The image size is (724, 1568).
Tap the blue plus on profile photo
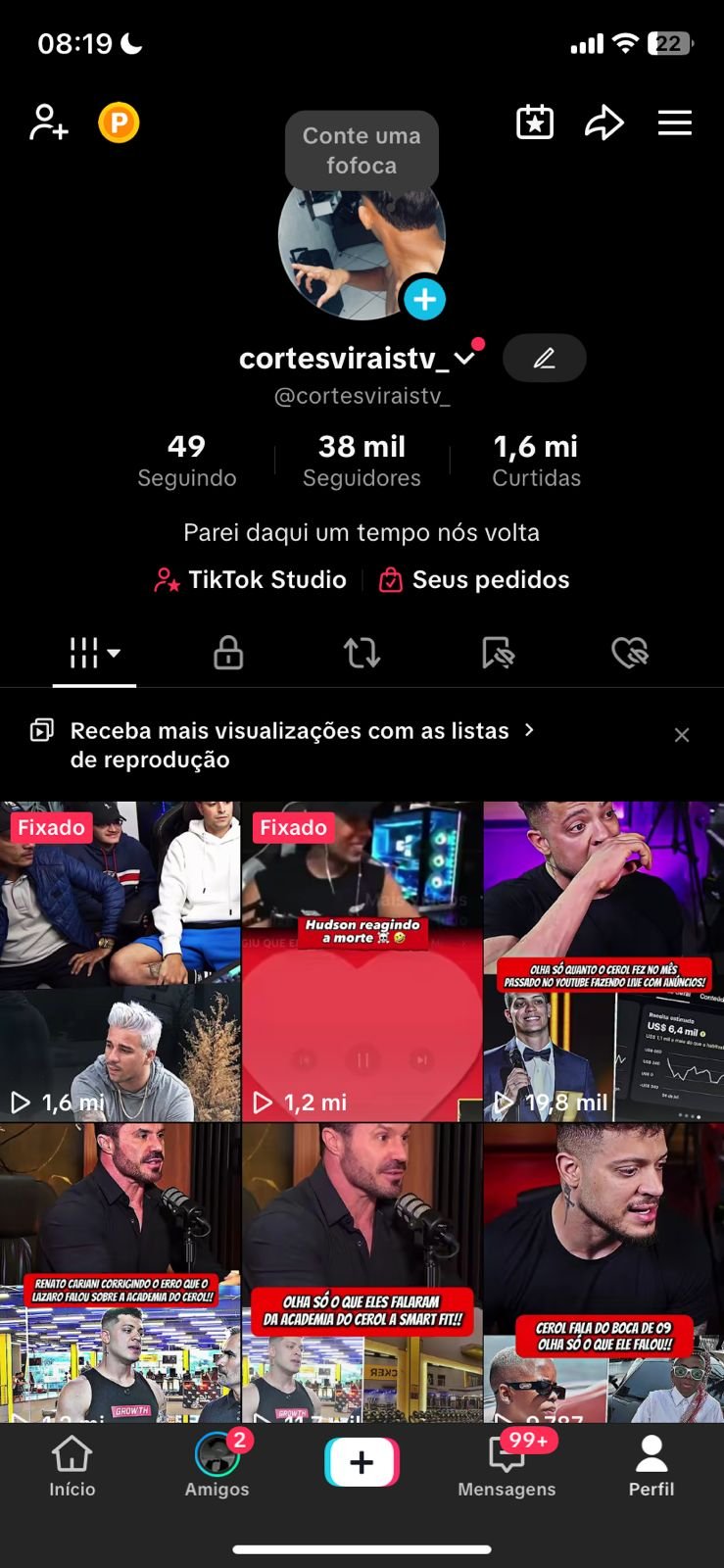coord(424,299)
